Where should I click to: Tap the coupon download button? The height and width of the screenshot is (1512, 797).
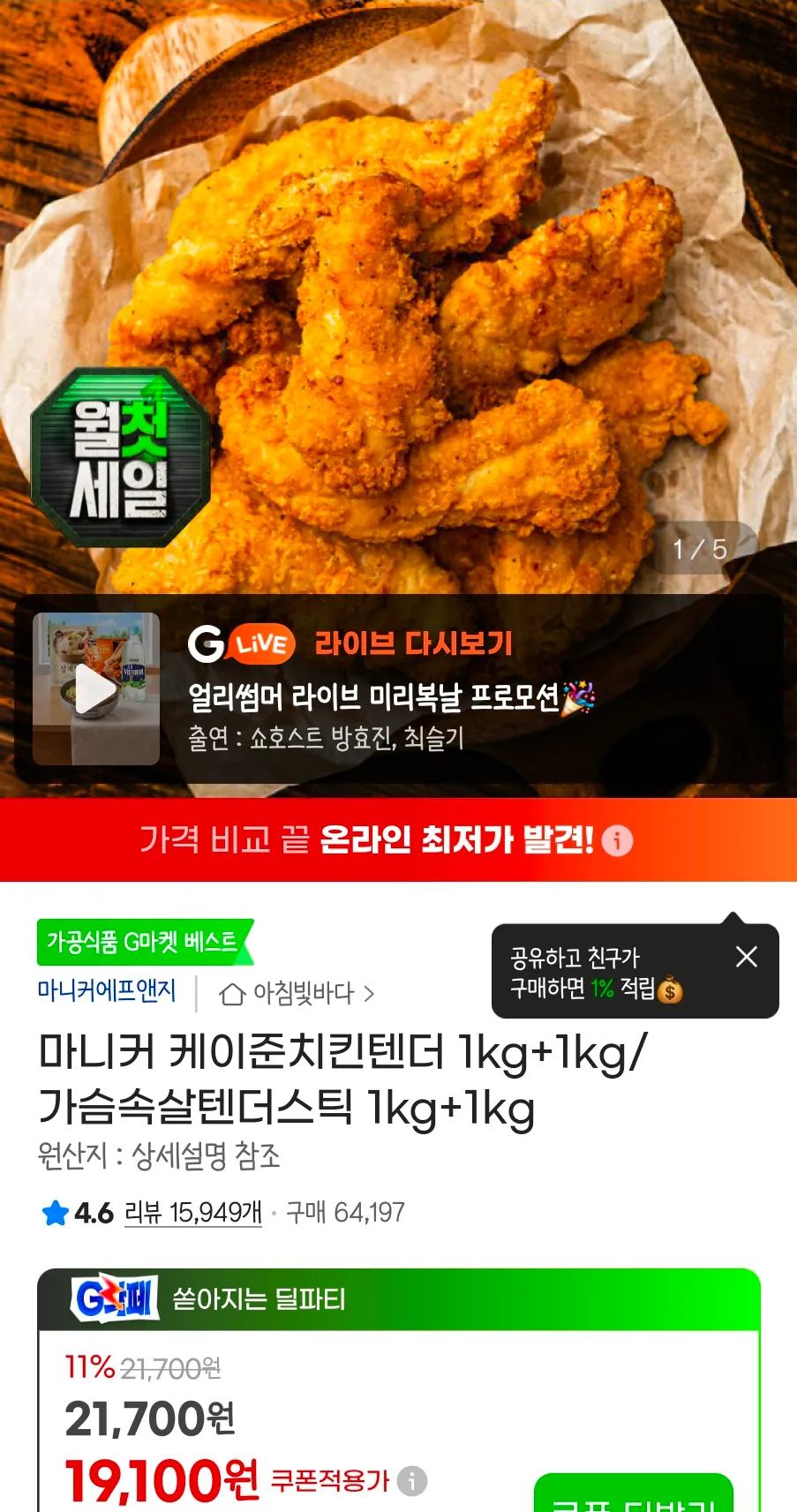[634, 1493]
